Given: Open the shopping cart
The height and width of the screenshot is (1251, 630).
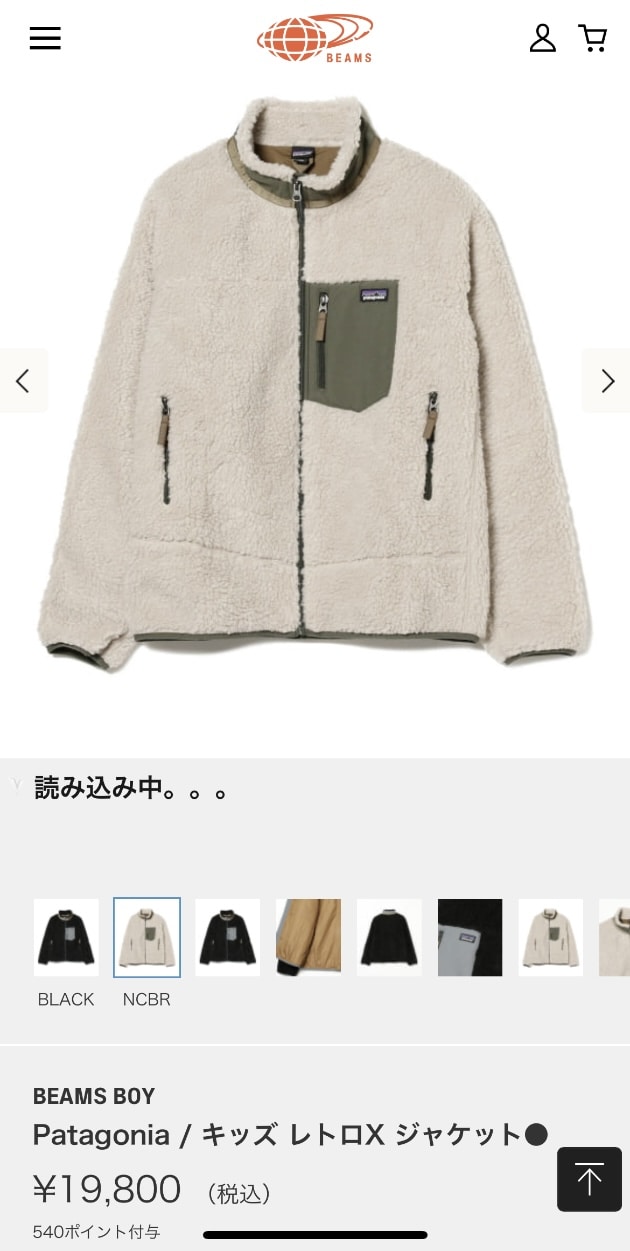Looking at the screenshot, I should click(x=593, y=38).
